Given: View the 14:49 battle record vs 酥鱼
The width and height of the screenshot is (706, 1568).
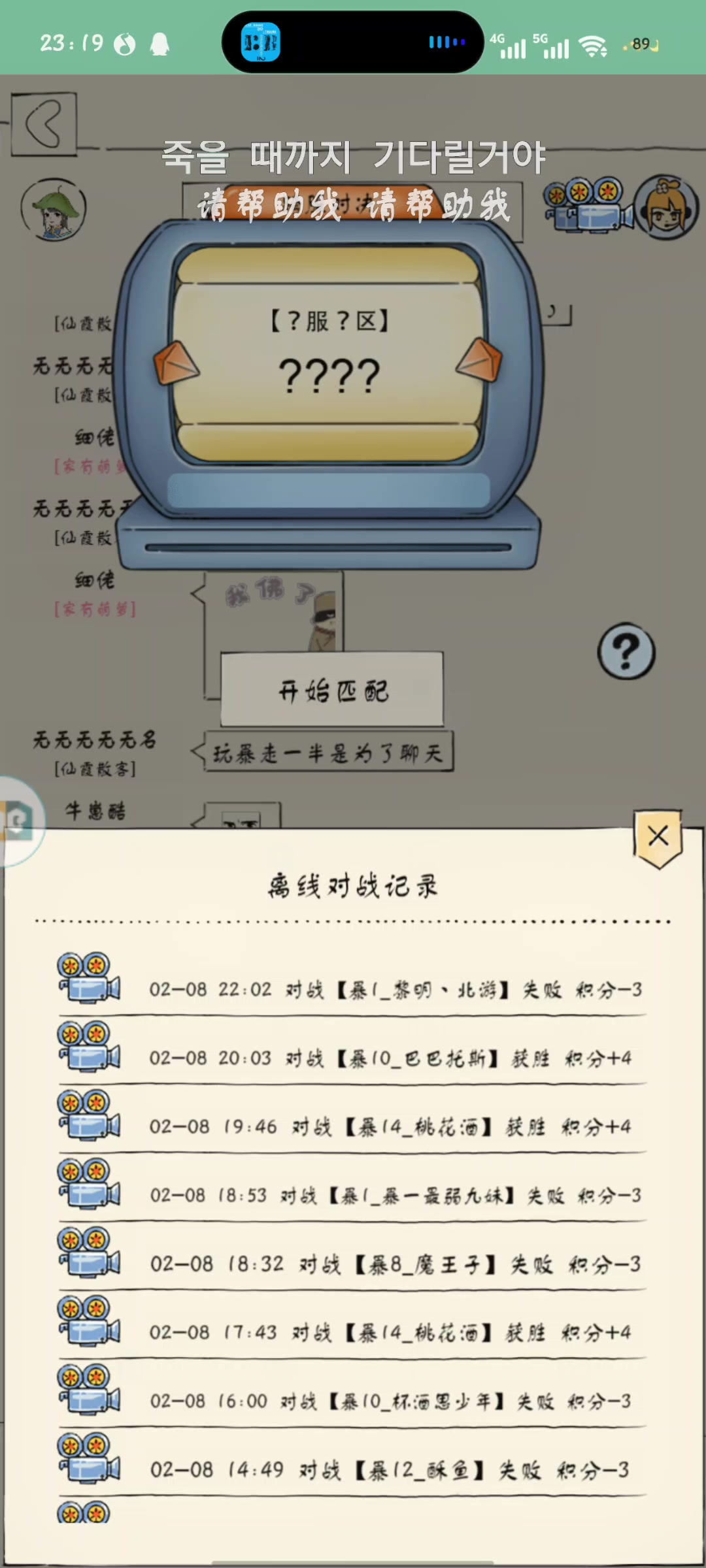Looking at the screenshot, I should (x=89, y=1458).
